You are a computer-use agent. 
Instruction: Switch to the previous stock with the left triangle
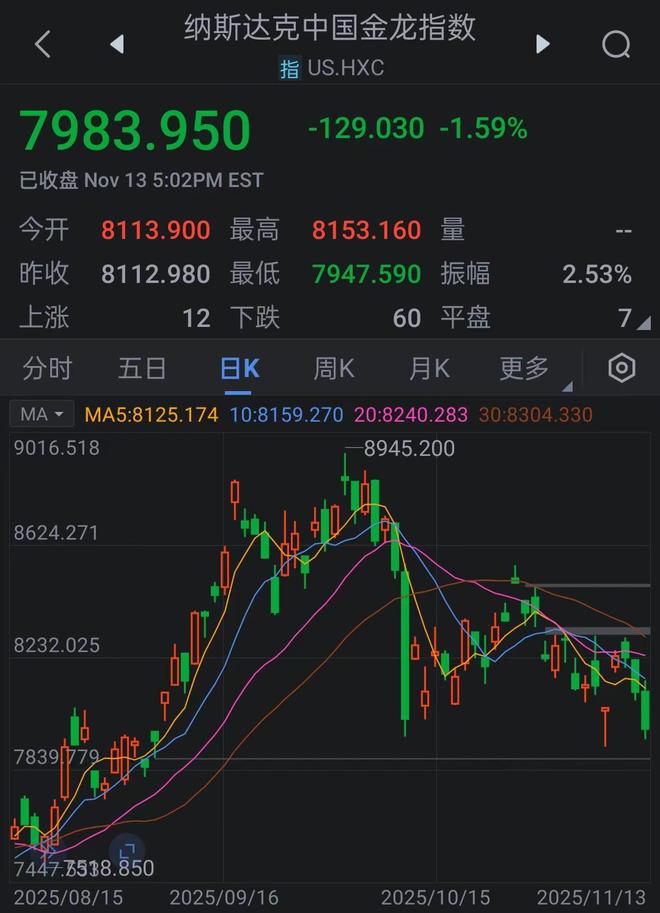coord(117,44)
